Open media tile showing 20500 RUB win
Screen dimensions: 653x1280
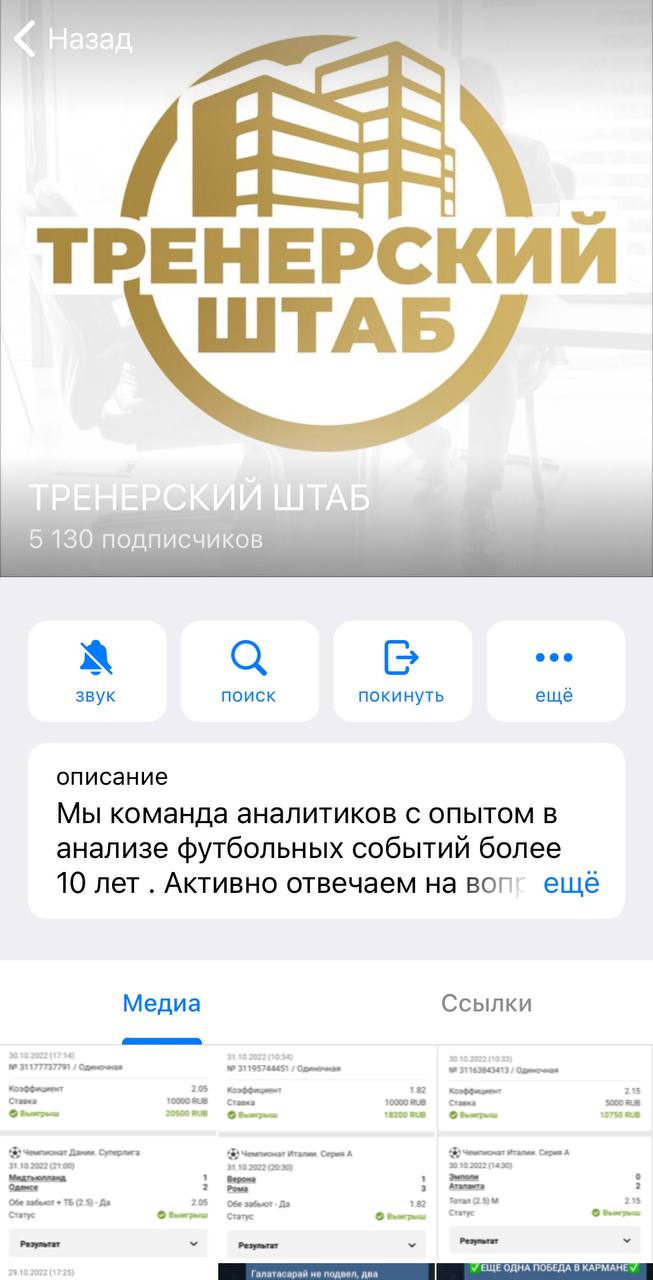108,1150
